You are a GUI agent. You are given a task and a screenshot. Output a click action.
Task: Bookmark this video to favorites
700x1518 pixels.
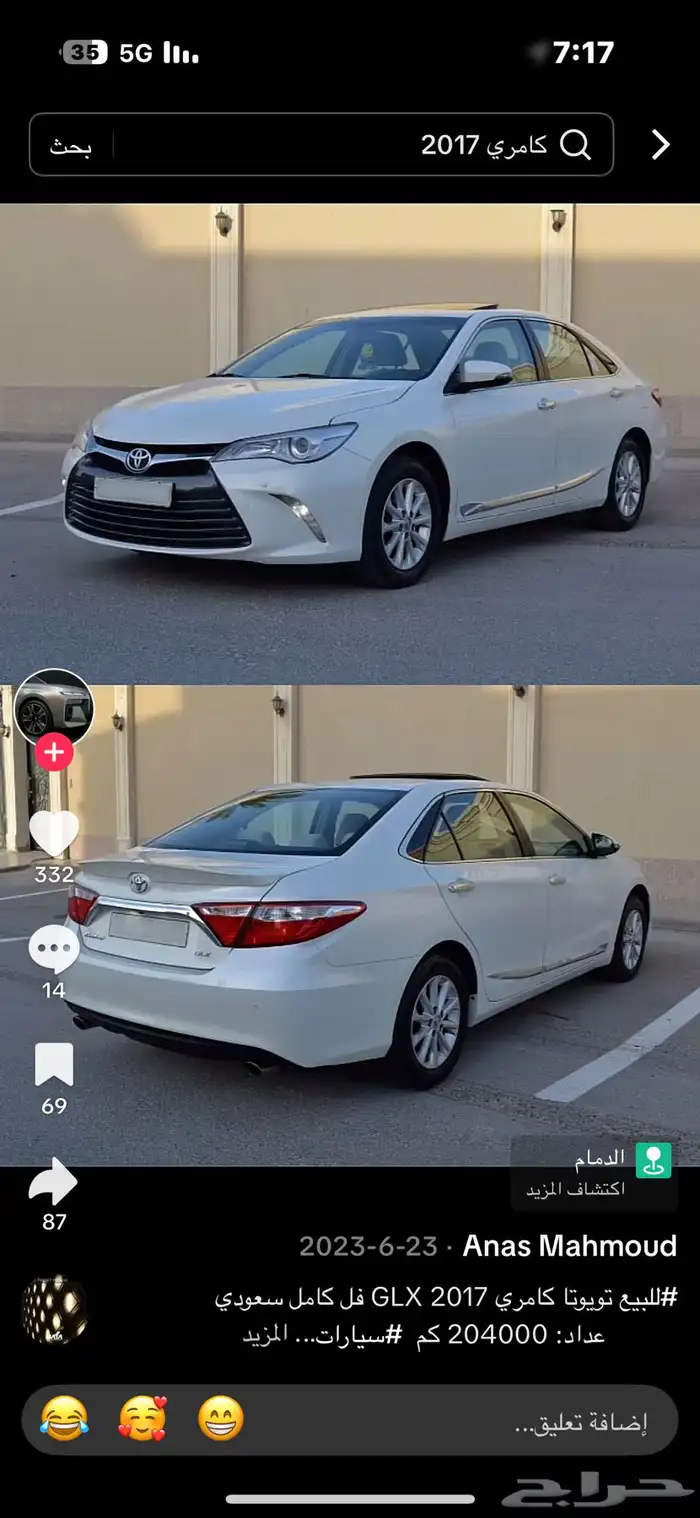(x=54, y=1064)
